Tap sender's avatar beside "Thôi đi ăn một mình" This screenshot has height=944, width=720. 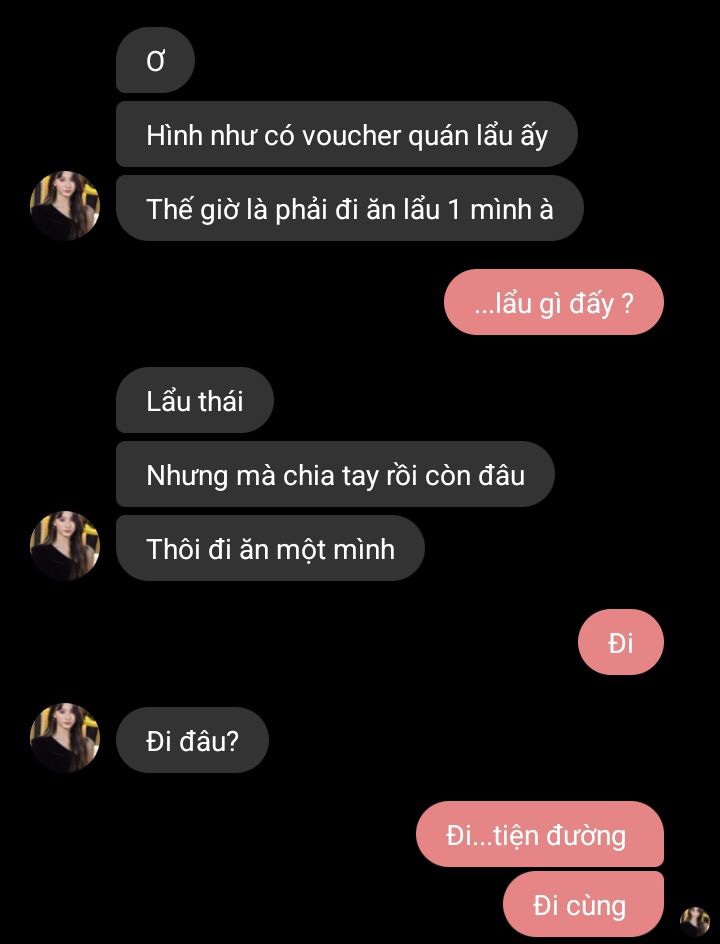click(65, 546)
